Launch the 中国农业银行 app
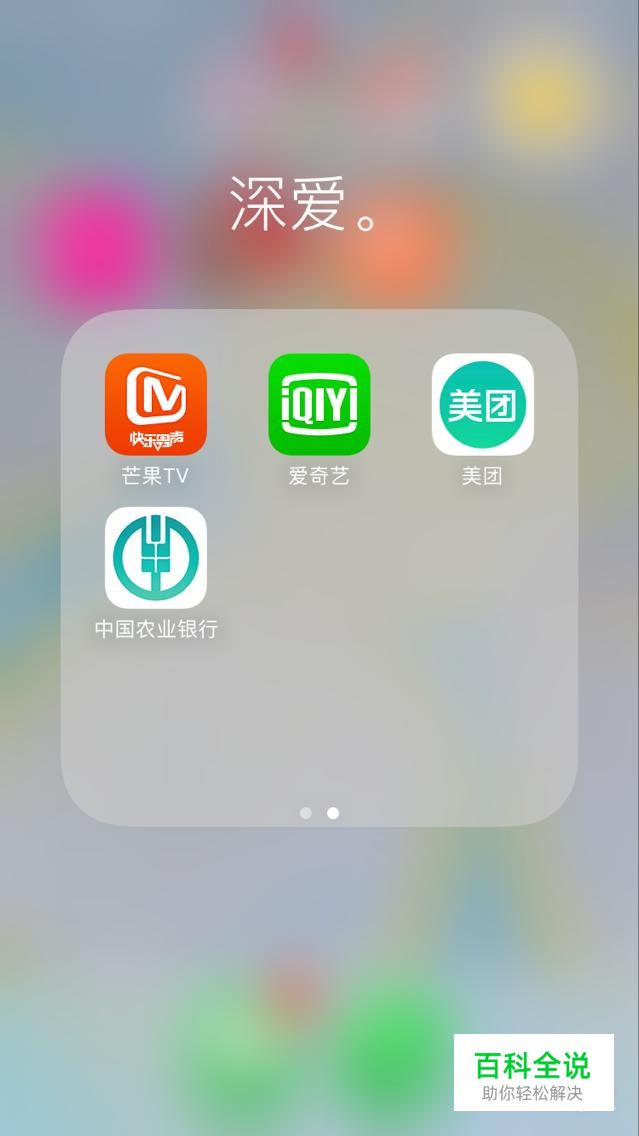The width and height of the screenshot is (639, 1136). coord(155,557)
